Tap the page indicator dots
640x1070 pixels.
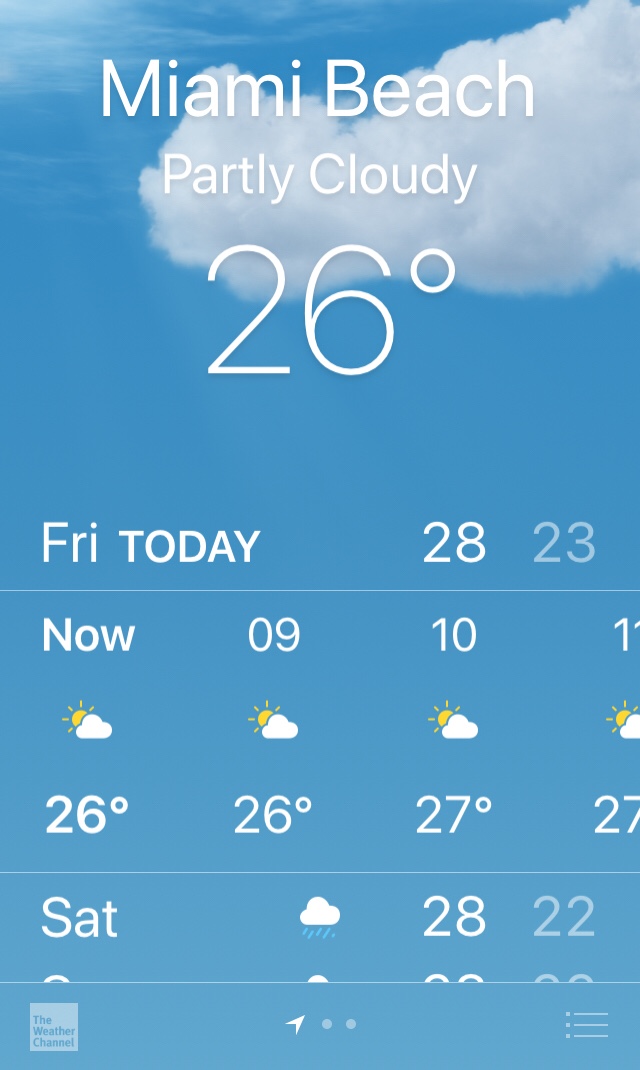click(338, 1024)
